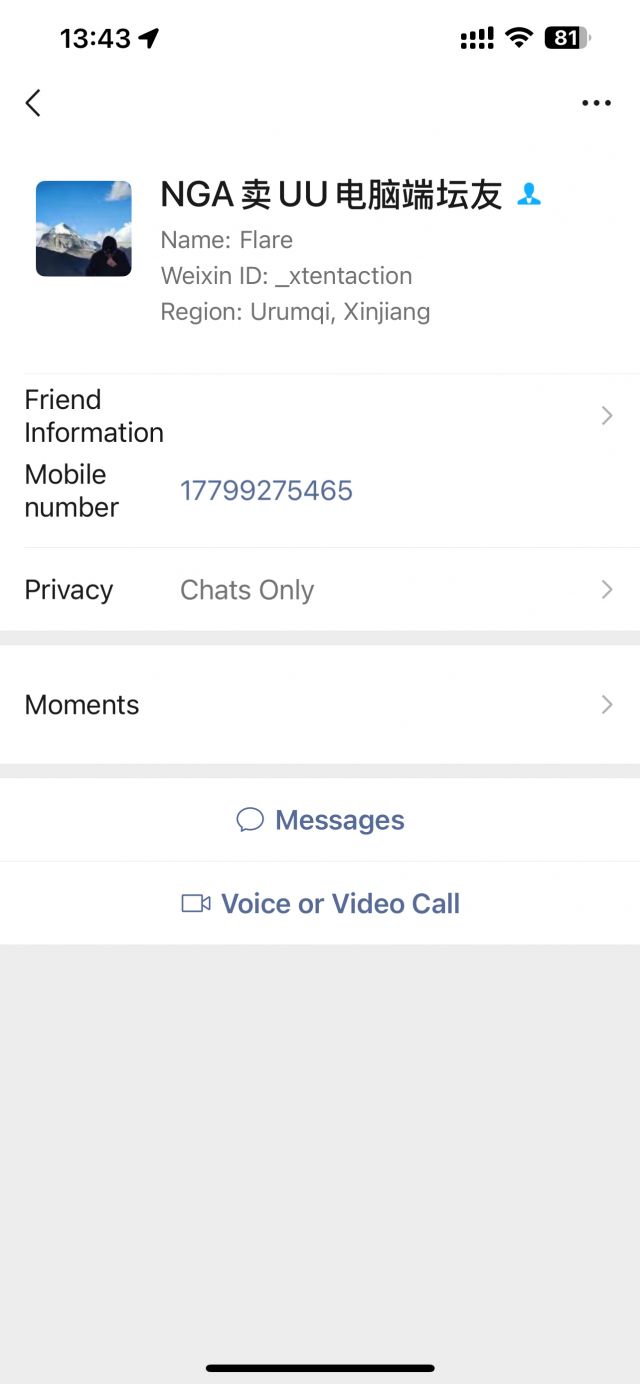Open the Privacy setting row
Screen dimensions: 640x1384
pos(320,590)
